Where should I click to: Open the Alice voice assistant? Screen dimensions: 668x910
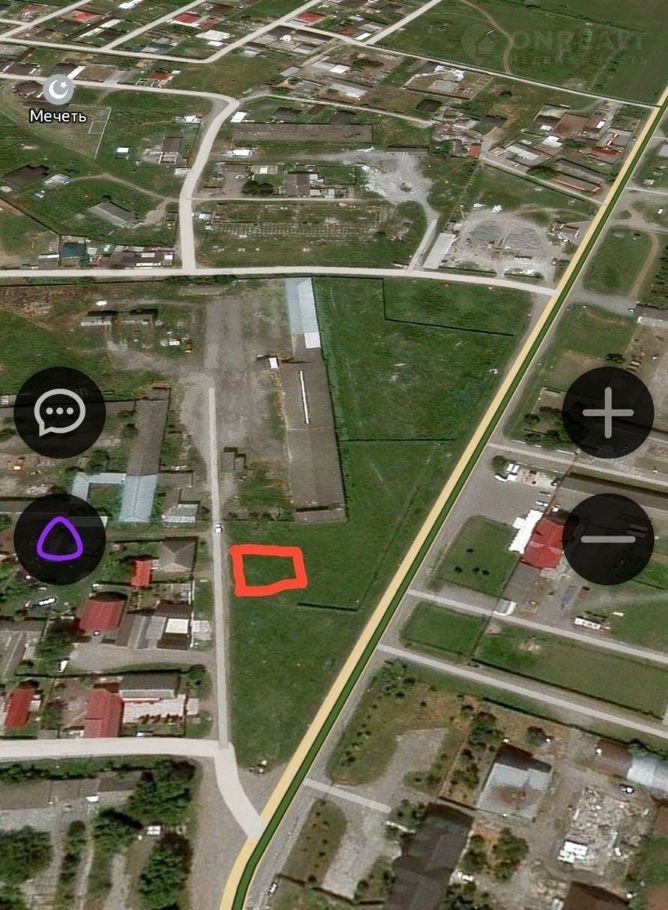click(x=59, y=539)
